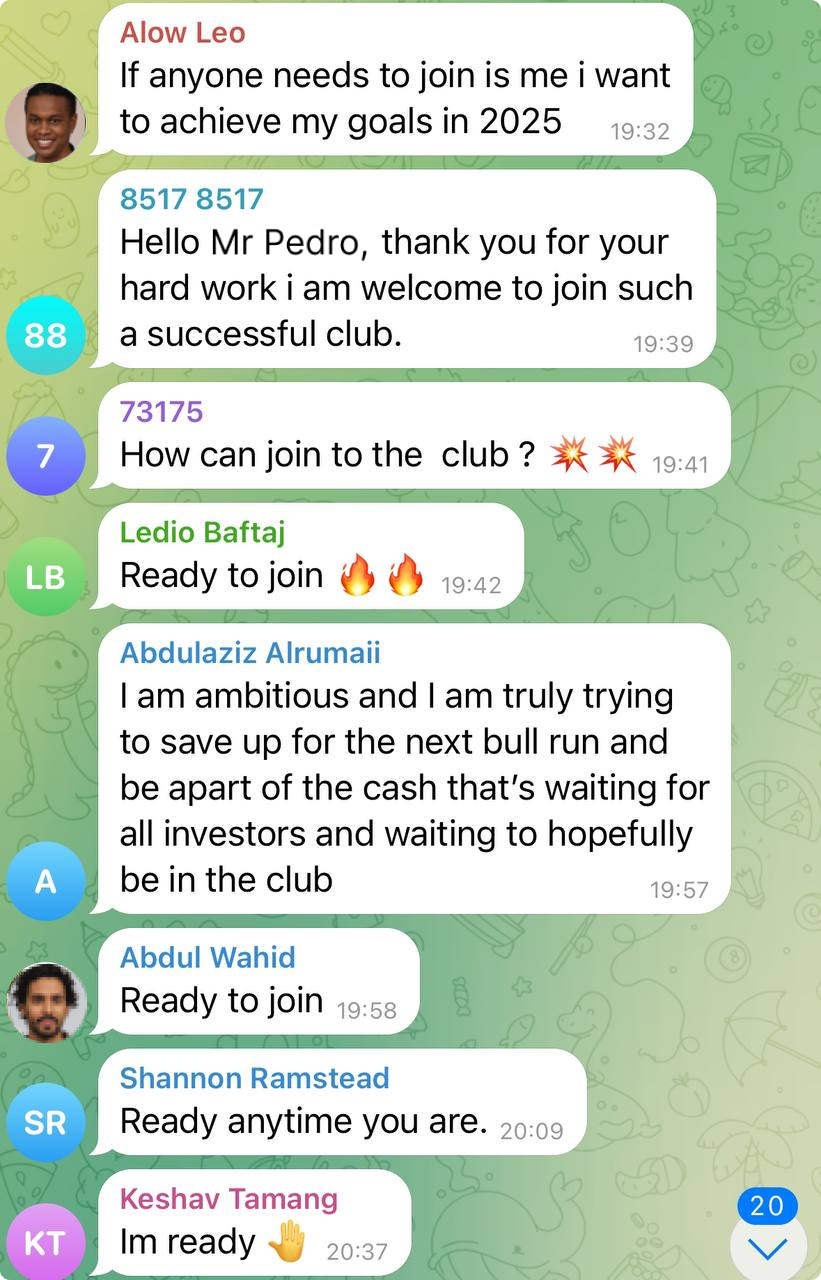Tap Abdulaziz Alrumaii's sender name

[x=250, y=653]
